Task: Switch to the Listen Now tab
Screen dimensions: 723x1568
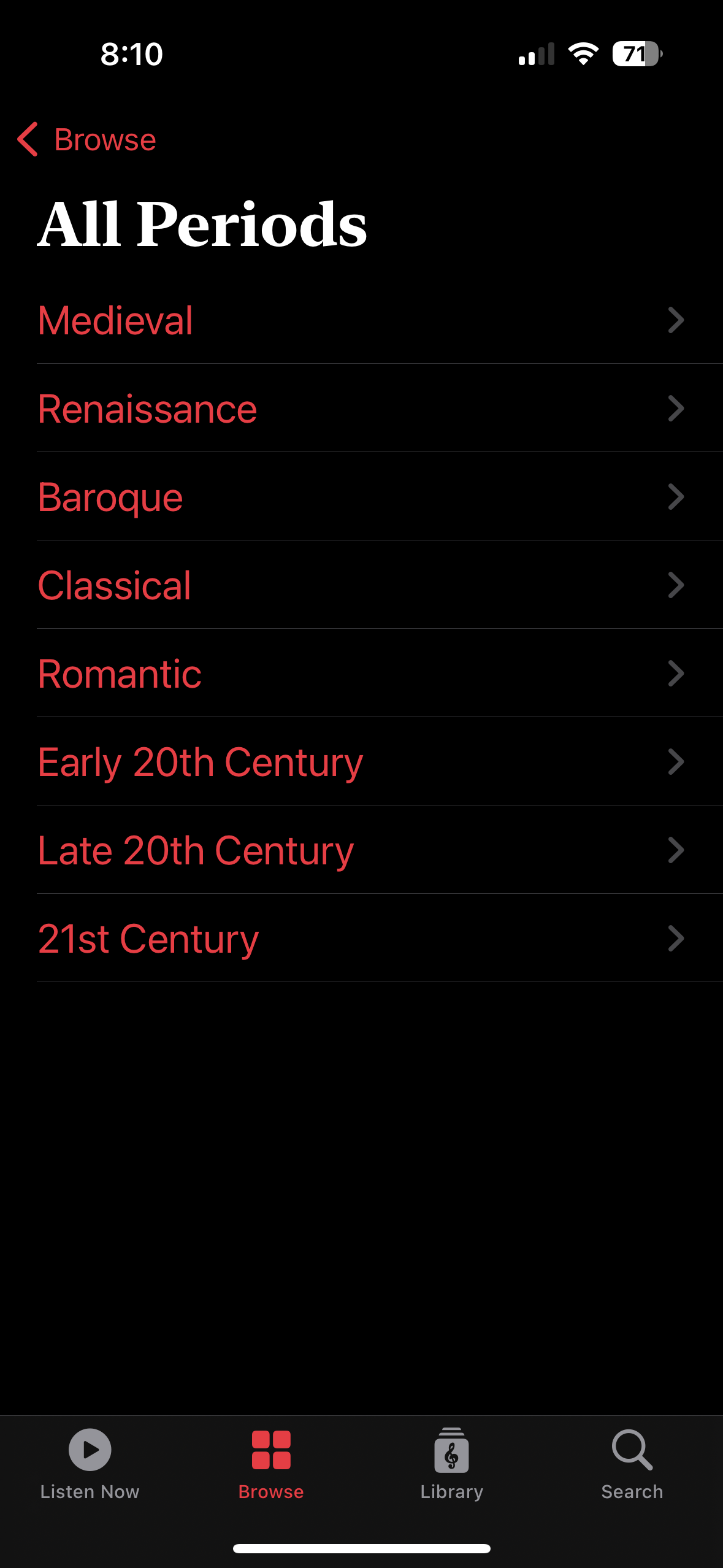Action: (x=90, y=1464)
